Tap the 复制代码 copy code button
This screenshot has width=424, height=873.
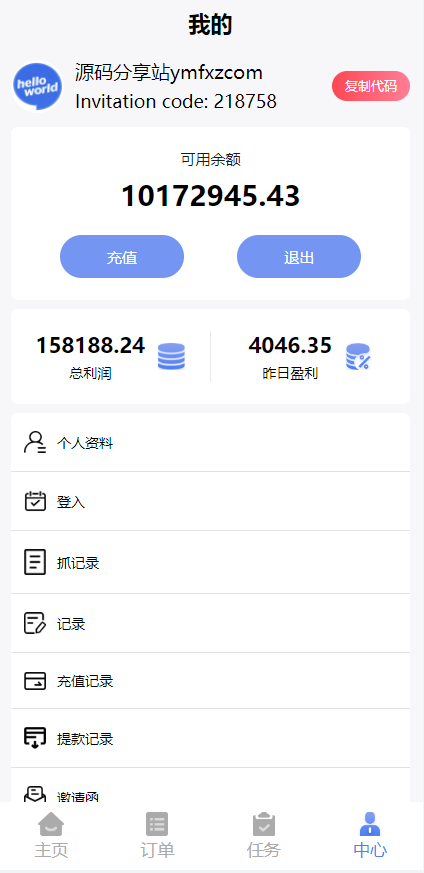pos(371,86)
